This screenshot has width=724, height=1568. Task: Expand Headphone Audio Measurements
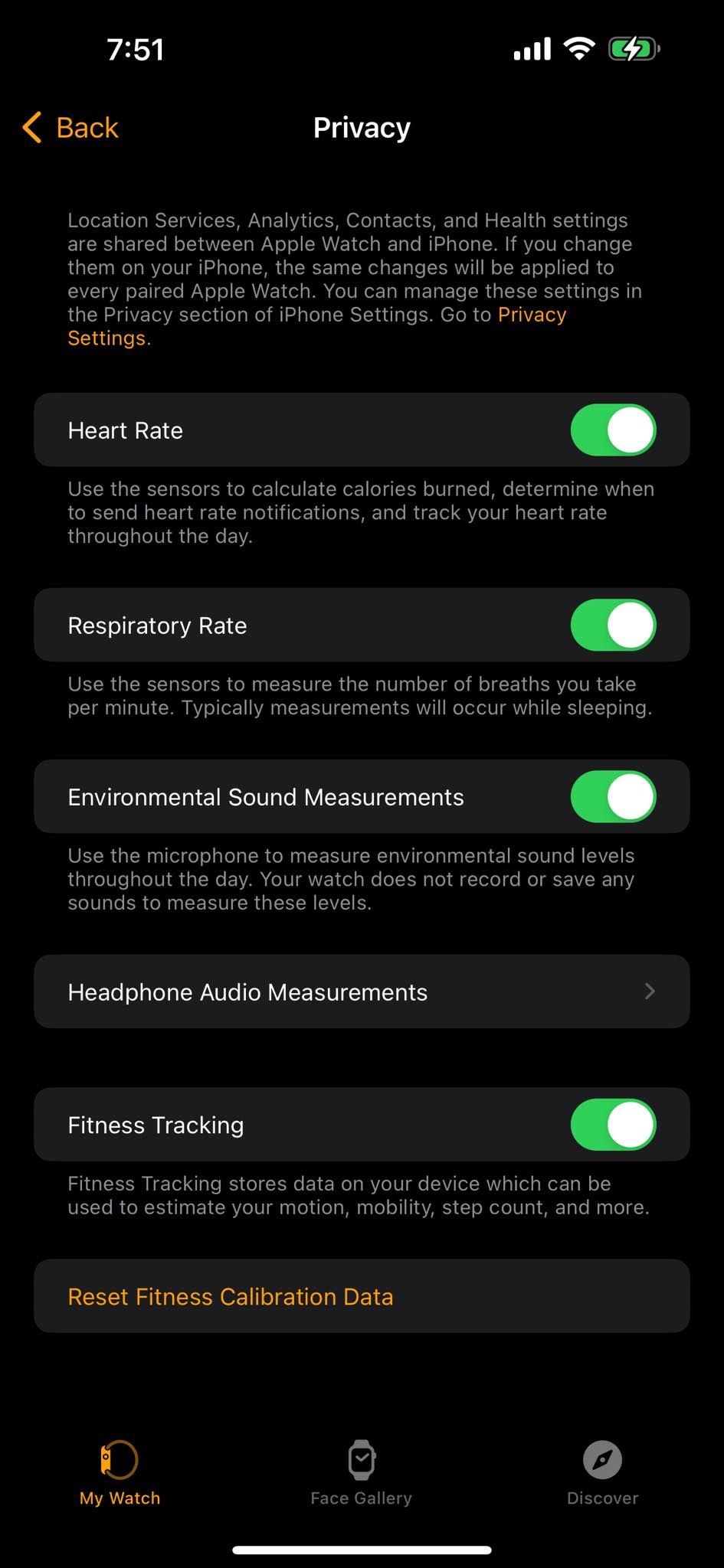[x=362, y=991]
